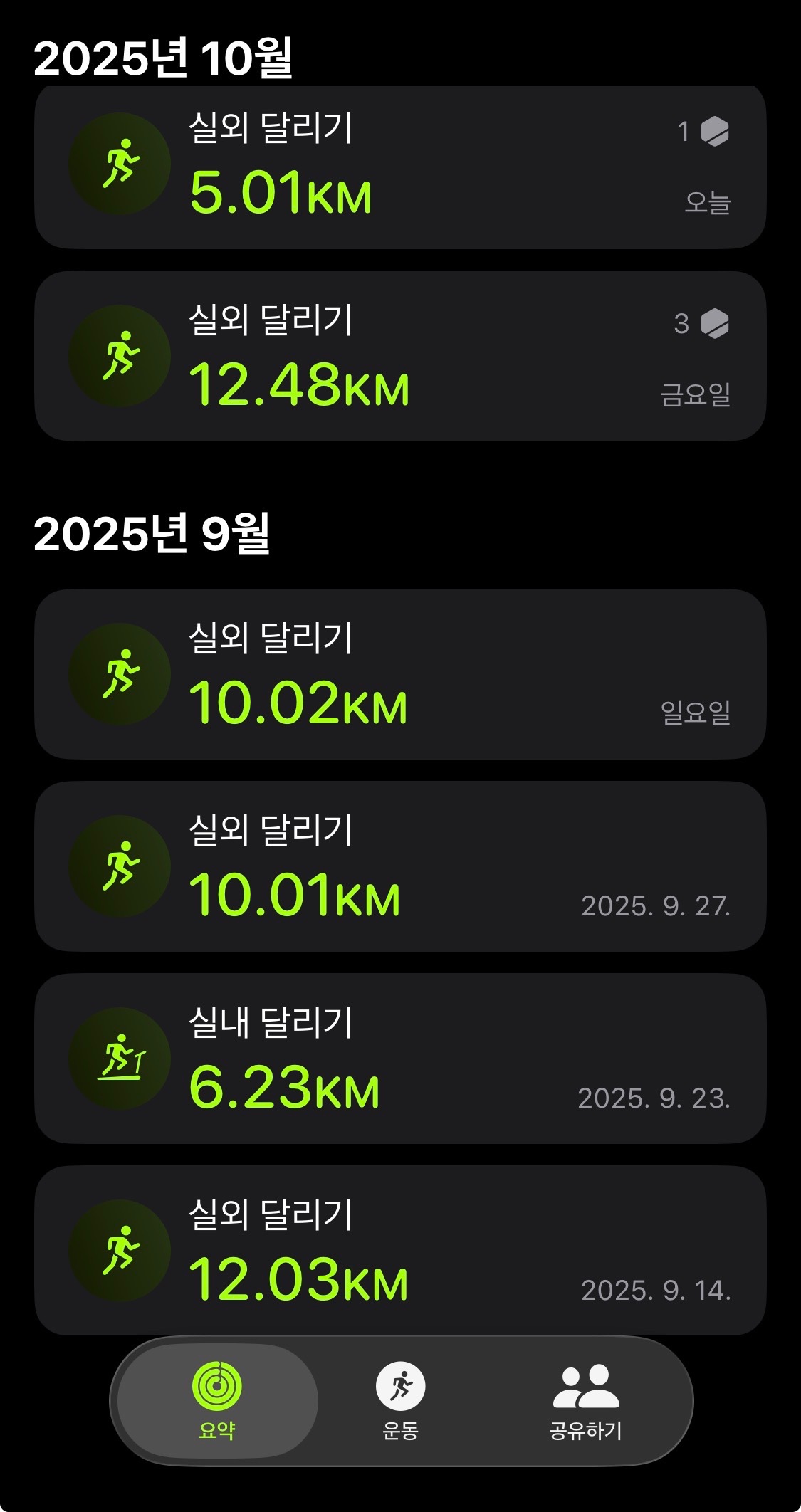Screen dimensions: 801x1512
Task: Open Friday's 12.48KM outdoor run
Action: click(x=399, y=356)
